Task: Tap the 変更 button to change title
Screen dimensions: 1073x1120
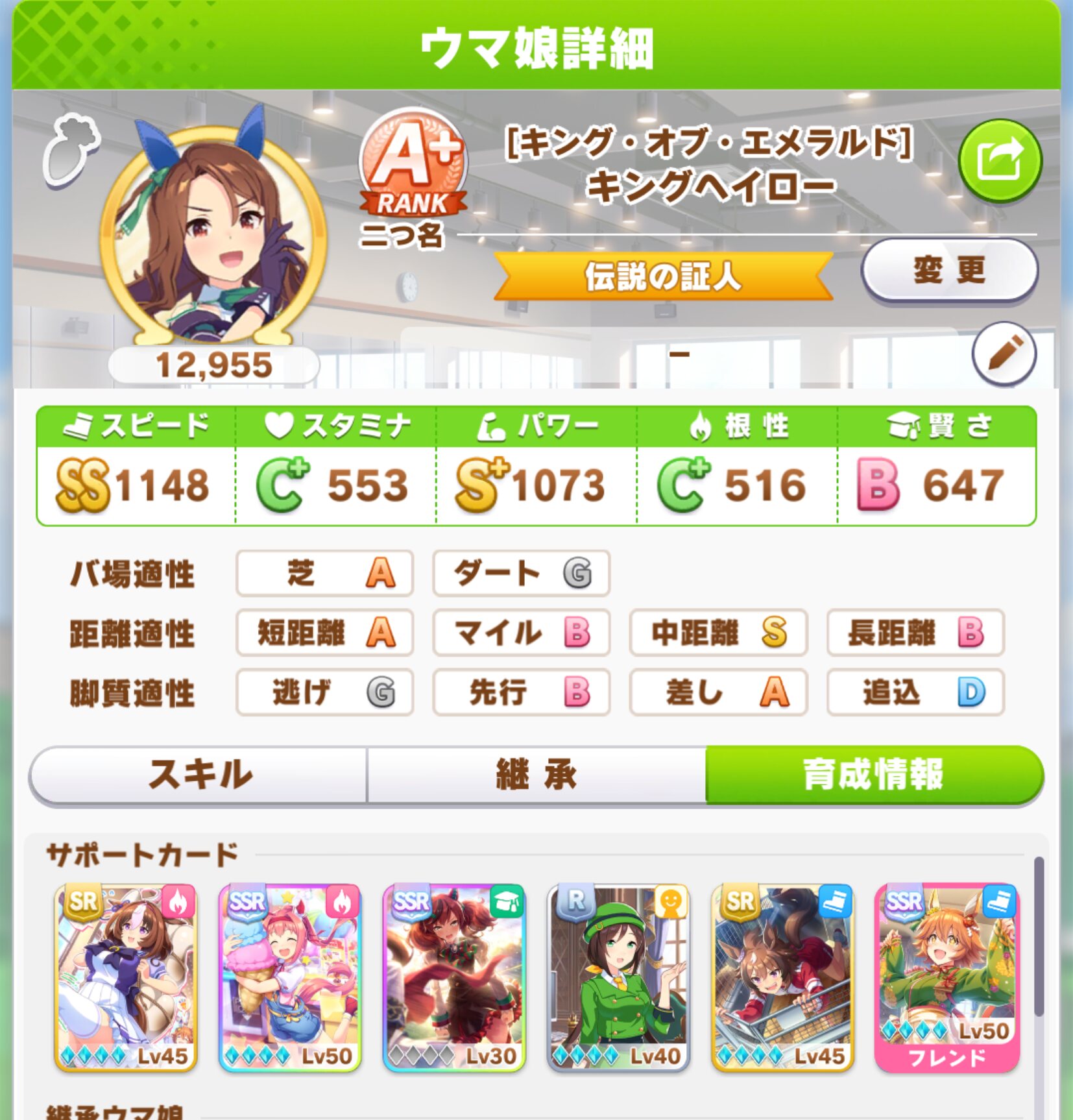Action: pyautogui.click(x=949, y=271)
